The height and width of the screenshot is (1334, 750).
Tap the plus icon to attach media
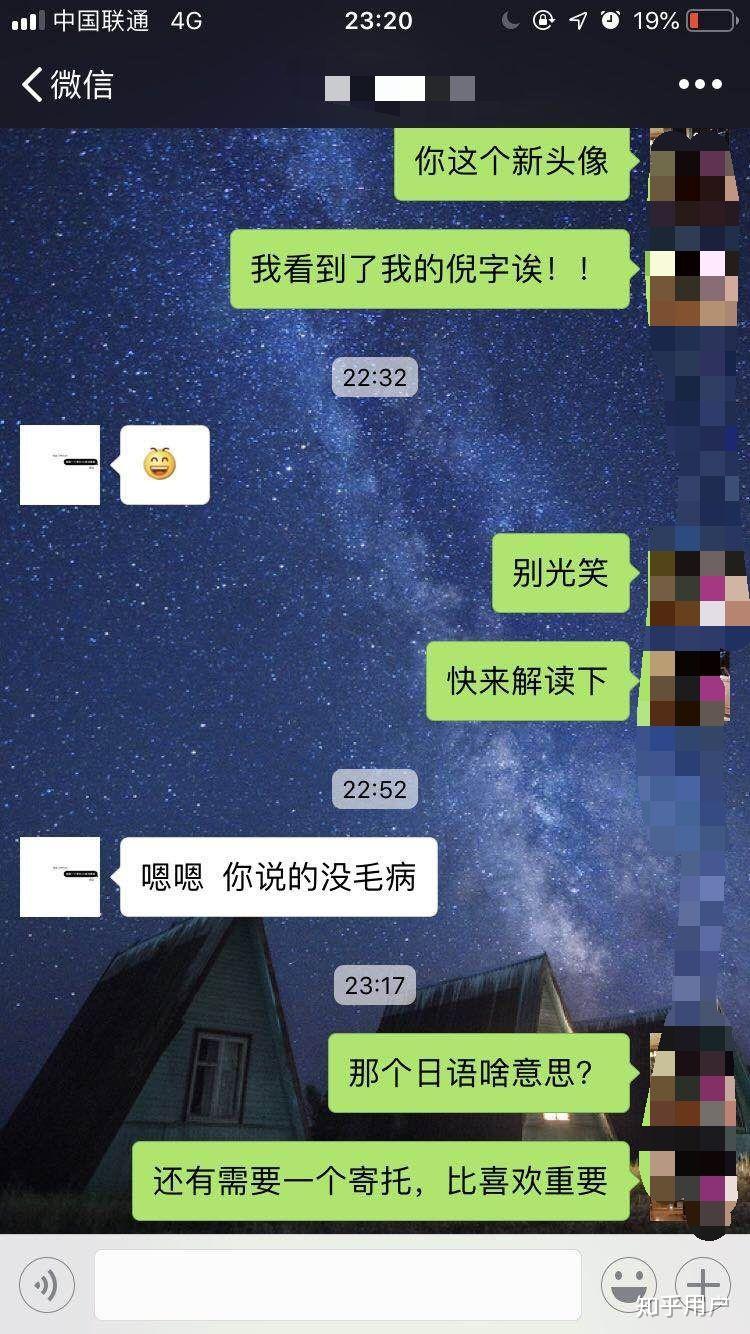tap(703, 1285)
